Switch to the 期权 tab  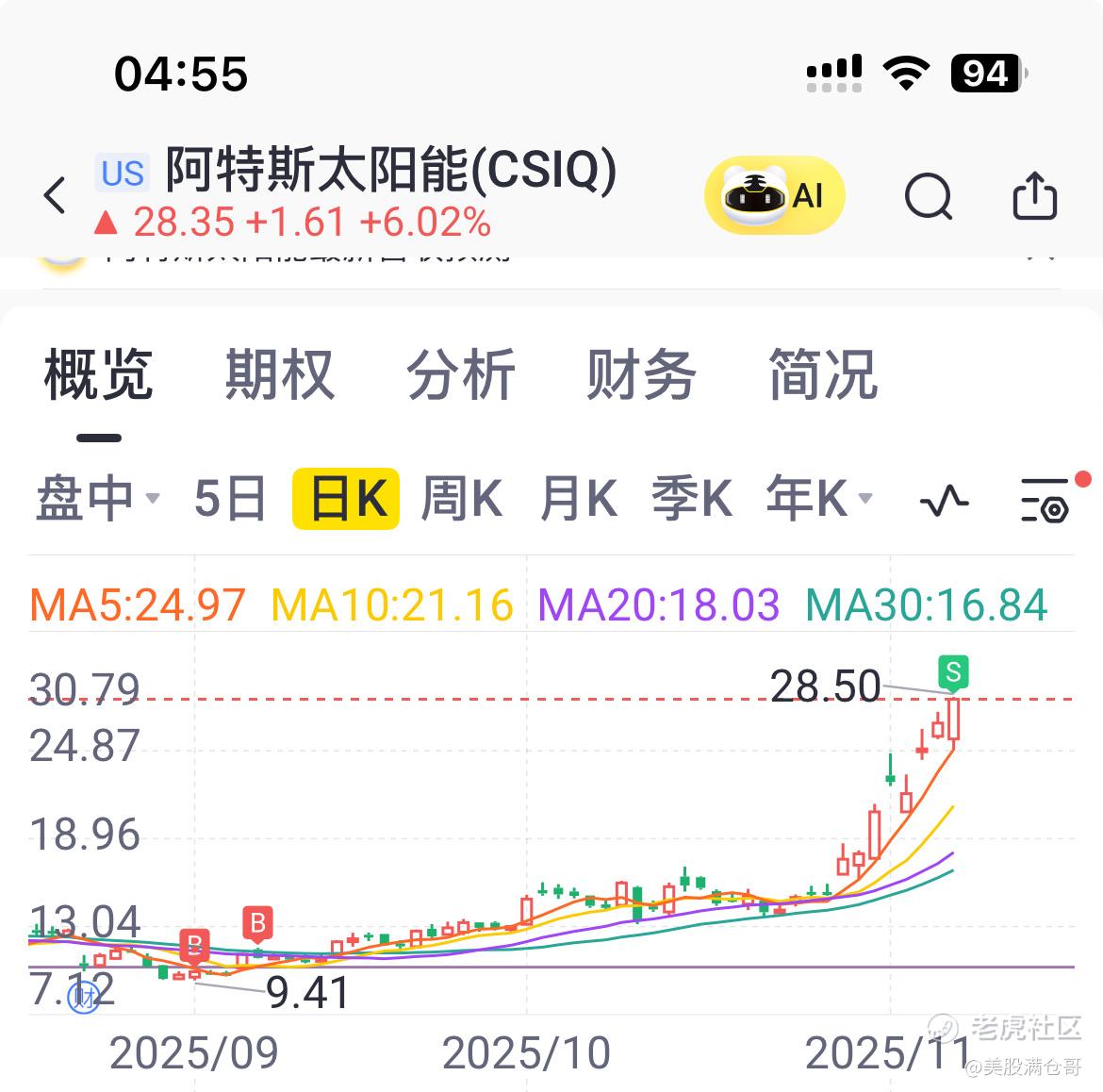[x=279, y=374]
